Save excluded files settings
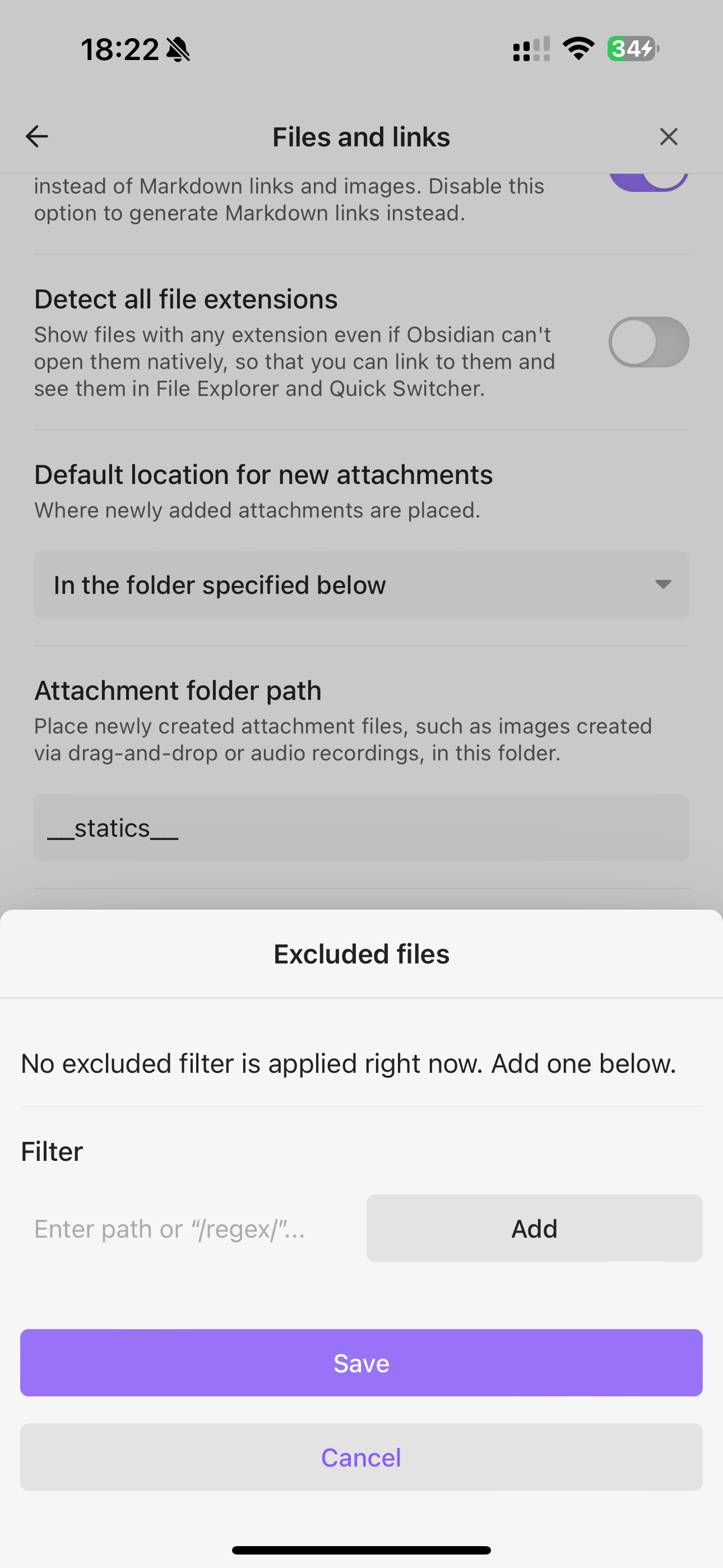 click(x=361, y=1363)
